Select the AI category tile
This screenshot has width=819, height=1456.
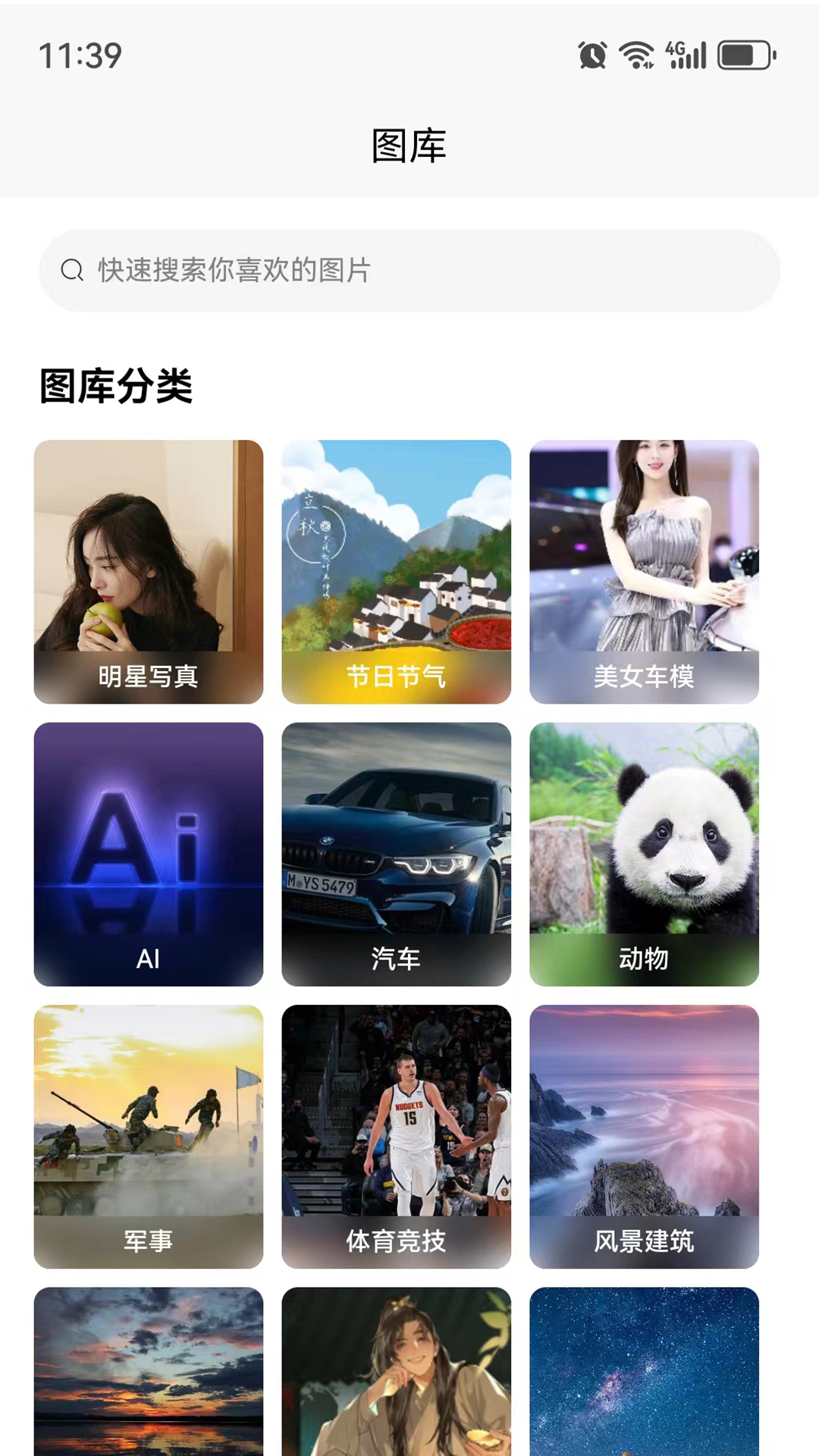point(149,854)
